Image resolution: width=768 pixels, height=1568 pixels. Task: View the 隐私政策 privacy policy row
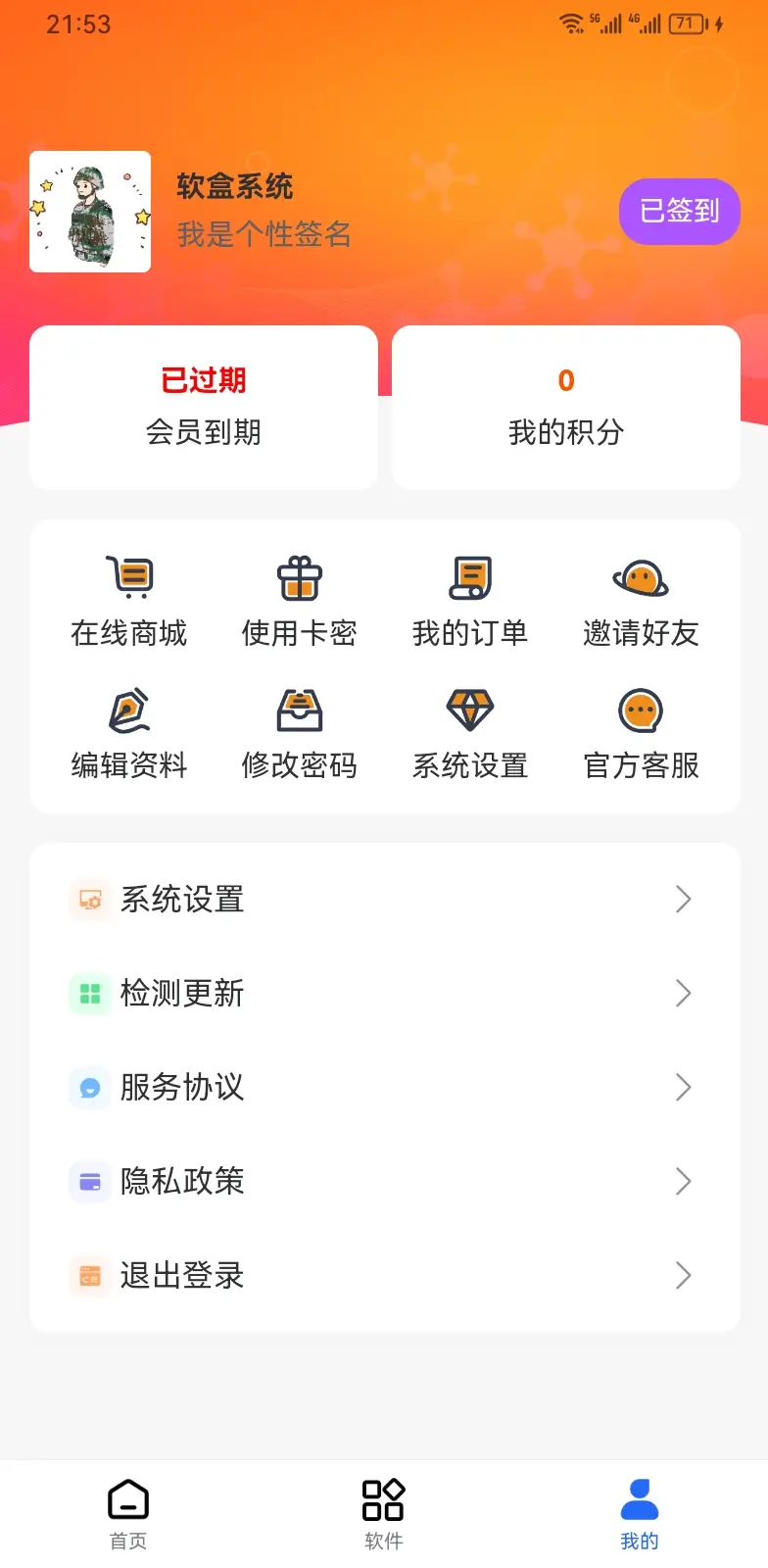point(384,1181)
